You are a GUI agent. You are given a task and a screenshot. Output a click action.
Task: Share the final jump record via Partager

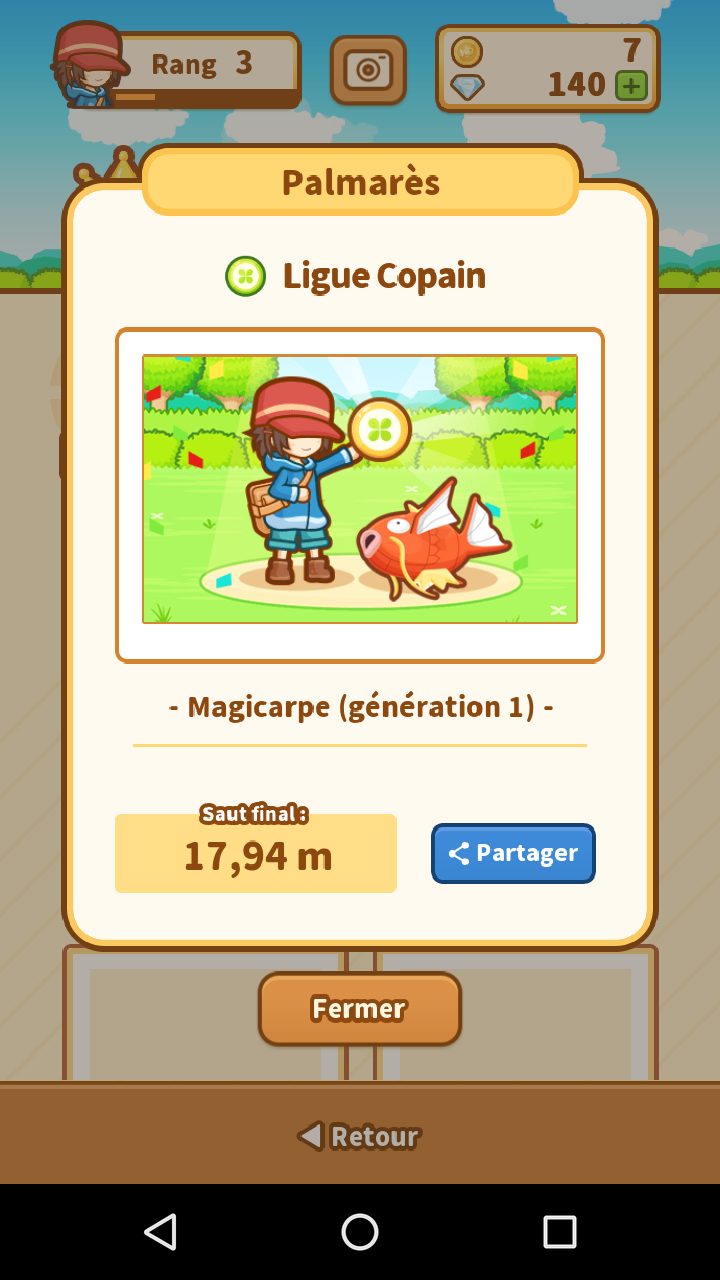pos(513,853)
